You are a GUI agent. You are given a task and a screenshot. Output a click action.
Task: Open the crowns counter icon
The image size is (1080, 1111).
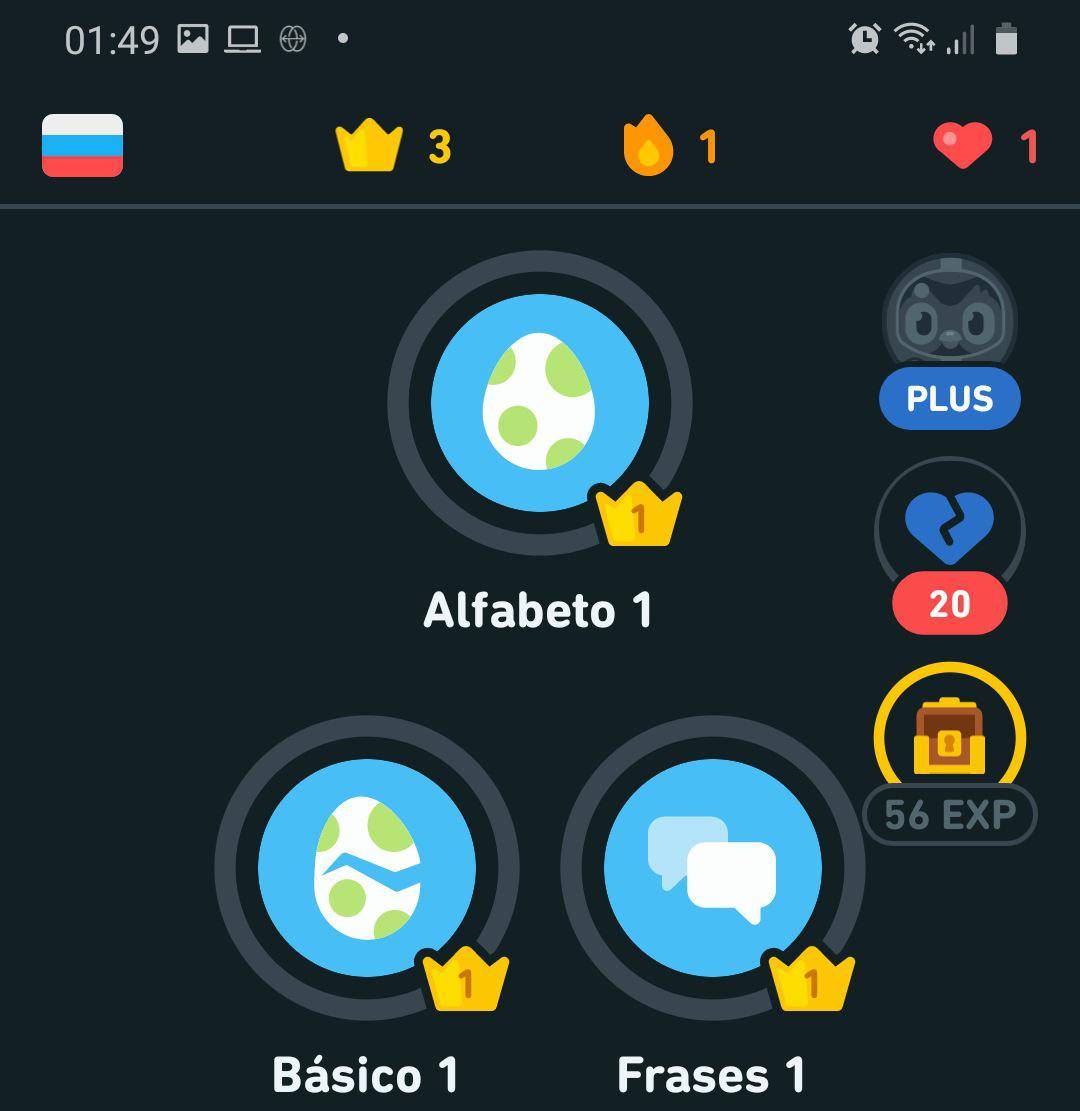pyautogui.click(x=370, y=146)
